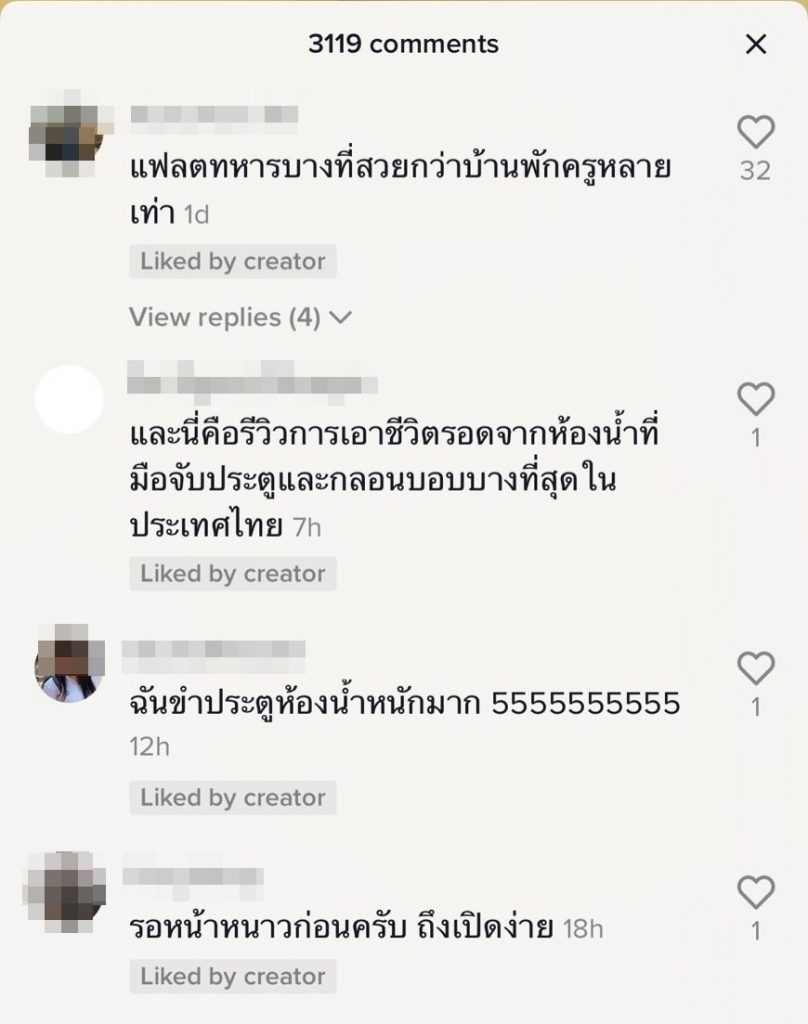
Task: Expand View replies (4)
Action: tap(240, 318)
